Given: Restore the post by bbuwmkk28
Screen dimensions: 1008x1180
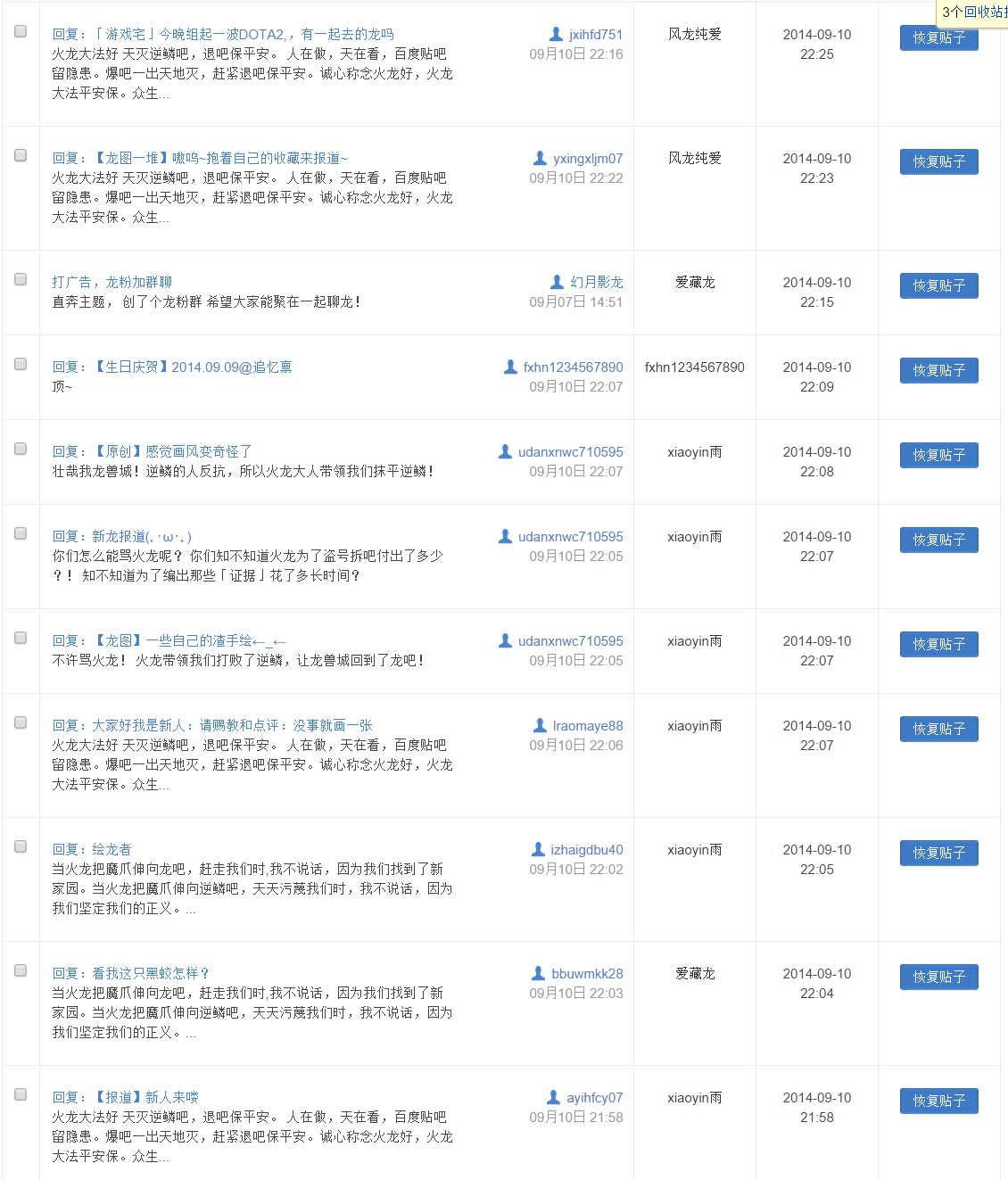Looking at the screenshot, I should pyautogui.click(x=938, y=978).
